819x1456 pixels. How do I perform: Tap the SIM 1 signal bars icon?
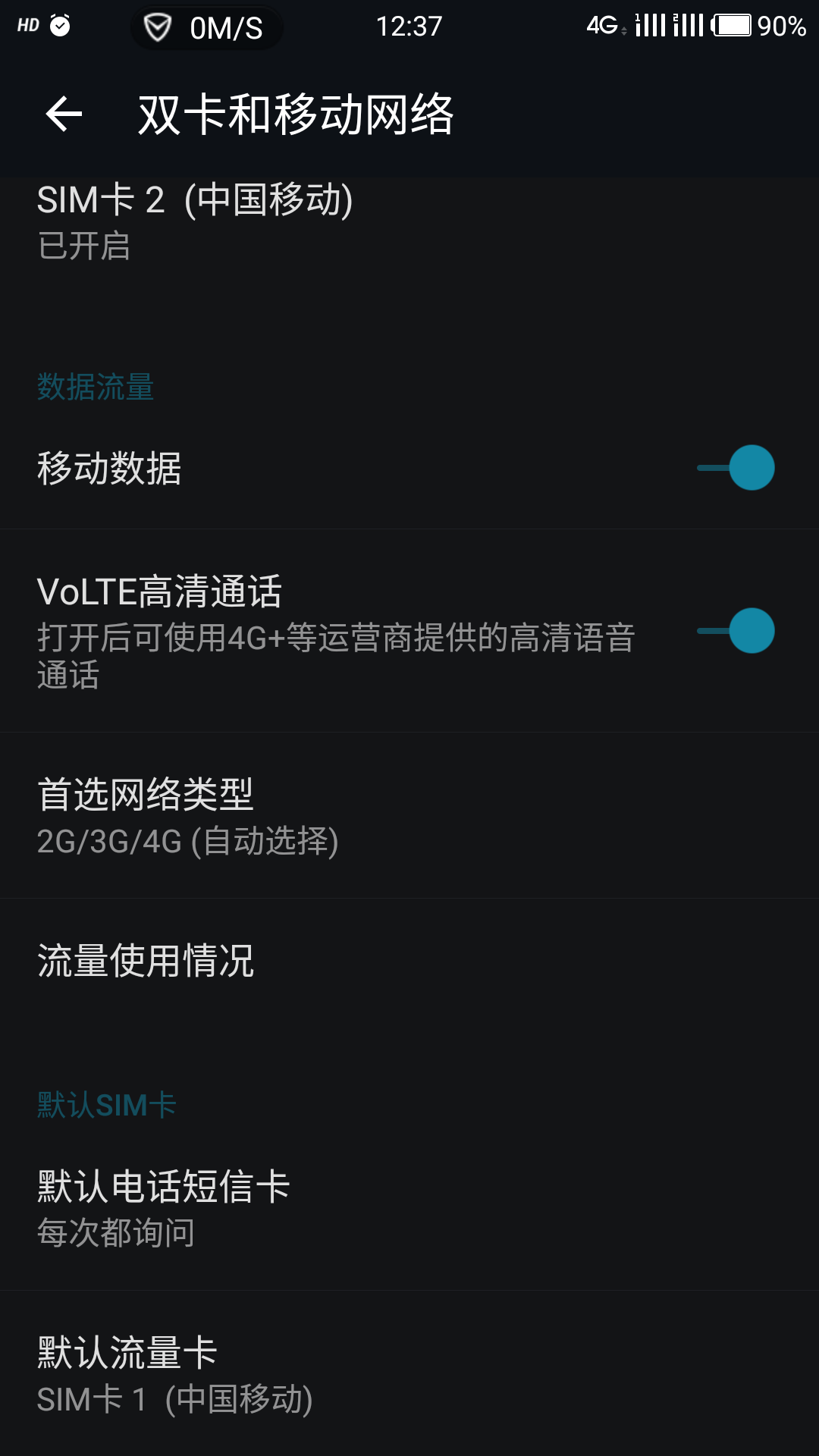(649, 25)
